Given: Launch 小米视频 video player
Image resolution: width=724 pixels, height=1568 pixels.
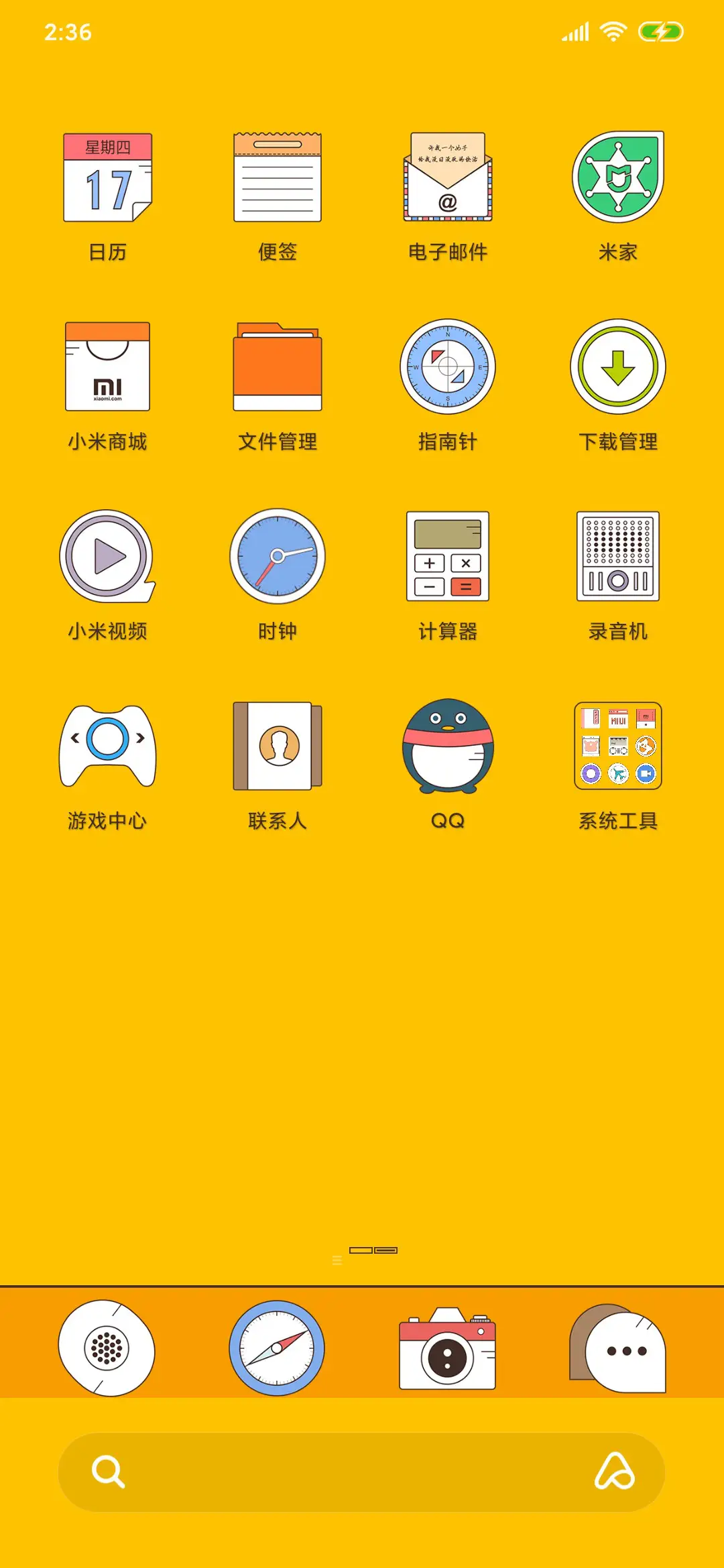Looking at the screenshot, I should pyautogui.click(x=107, y=558).
